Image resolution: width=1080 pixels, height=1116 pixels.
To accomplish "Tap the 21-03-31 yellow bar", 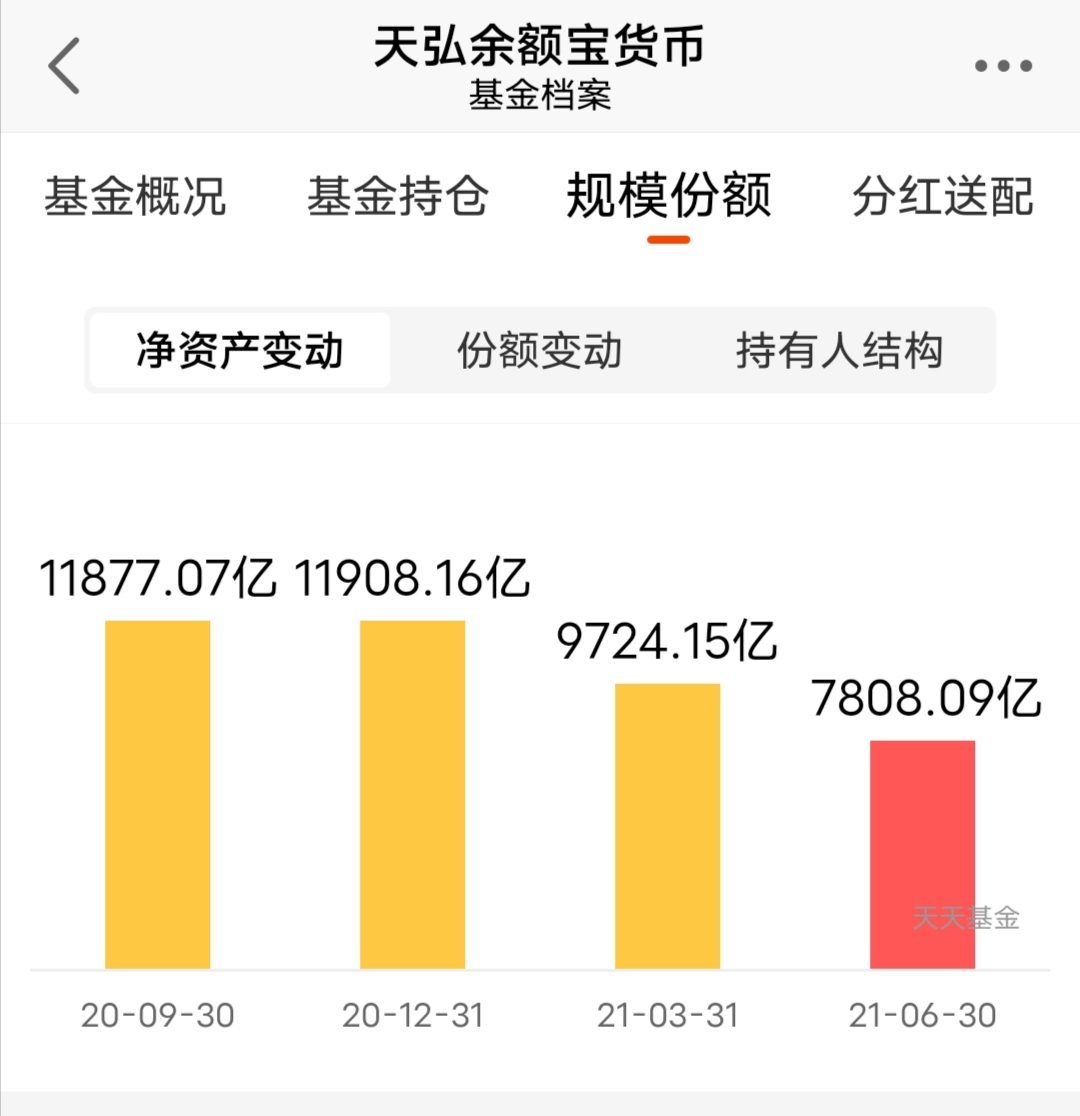I will pyautogui.click(x=667, y=825).
